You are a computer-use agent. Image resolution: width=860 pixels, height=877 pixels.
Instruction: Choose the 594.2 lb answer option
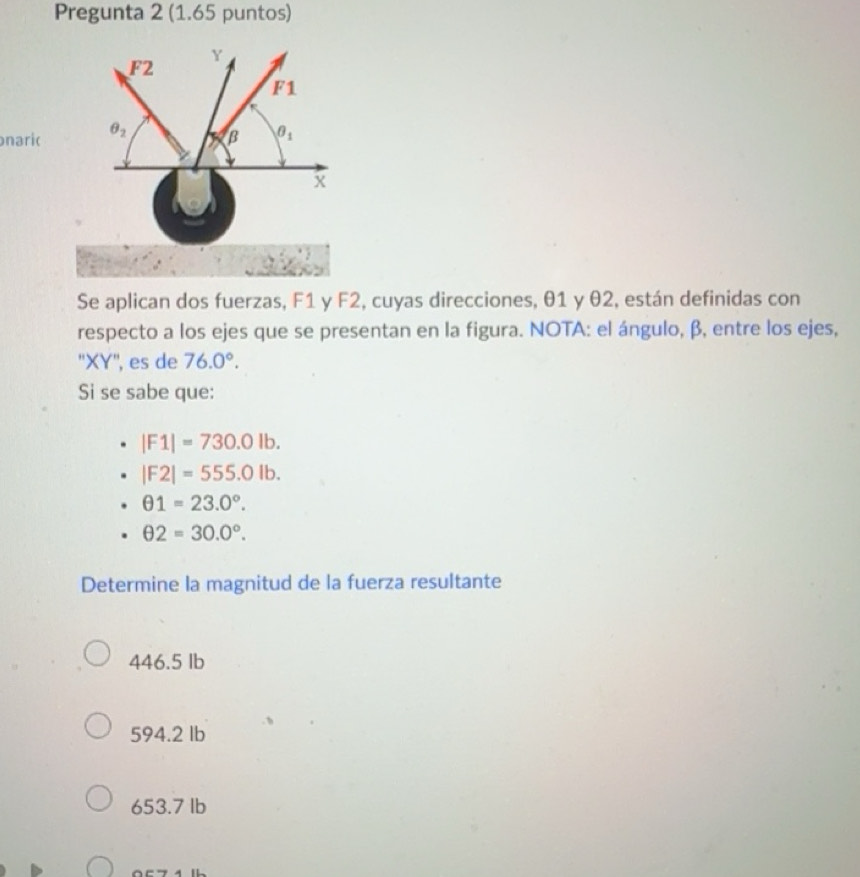97,727
